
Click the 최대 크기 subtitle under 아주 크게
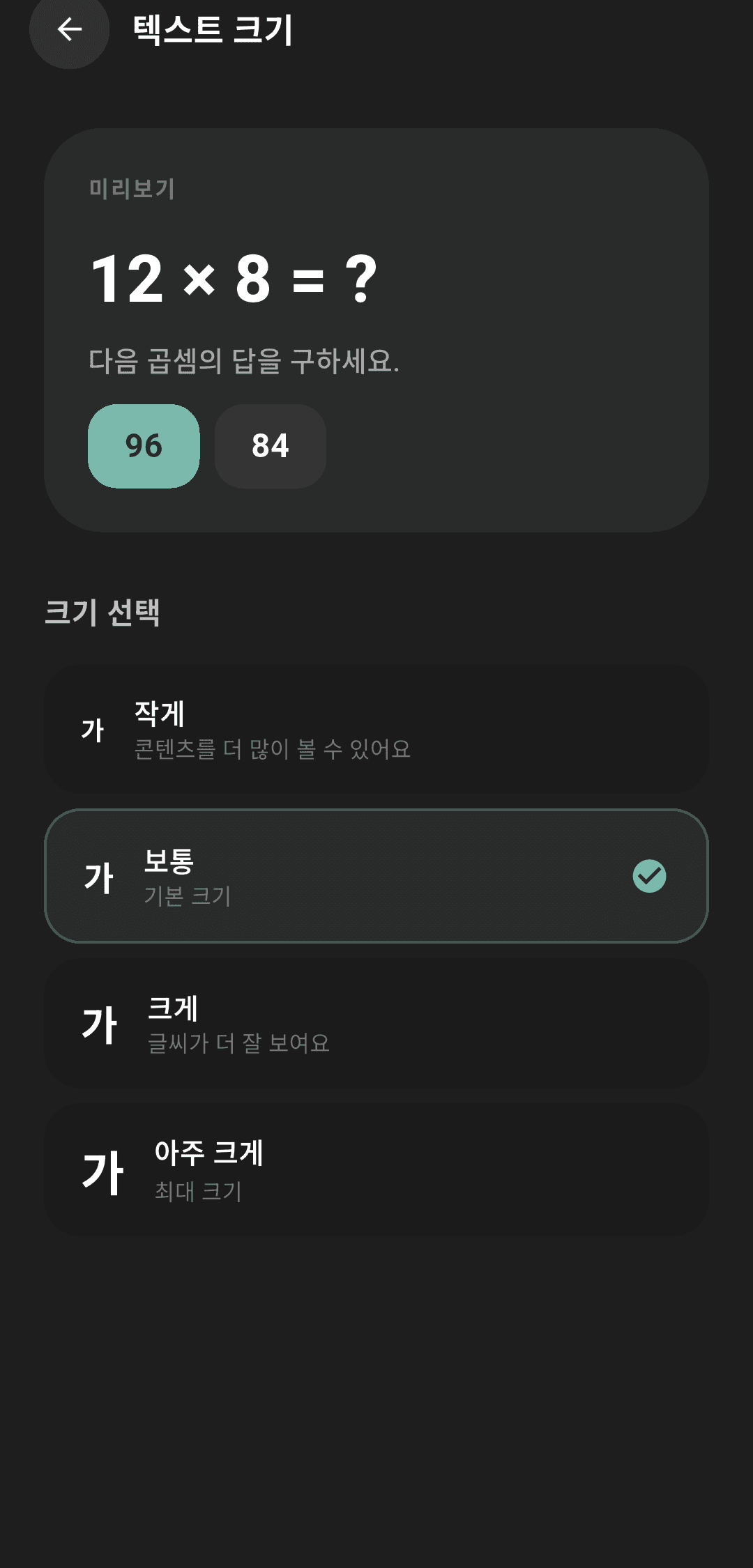click(197, 1194)
